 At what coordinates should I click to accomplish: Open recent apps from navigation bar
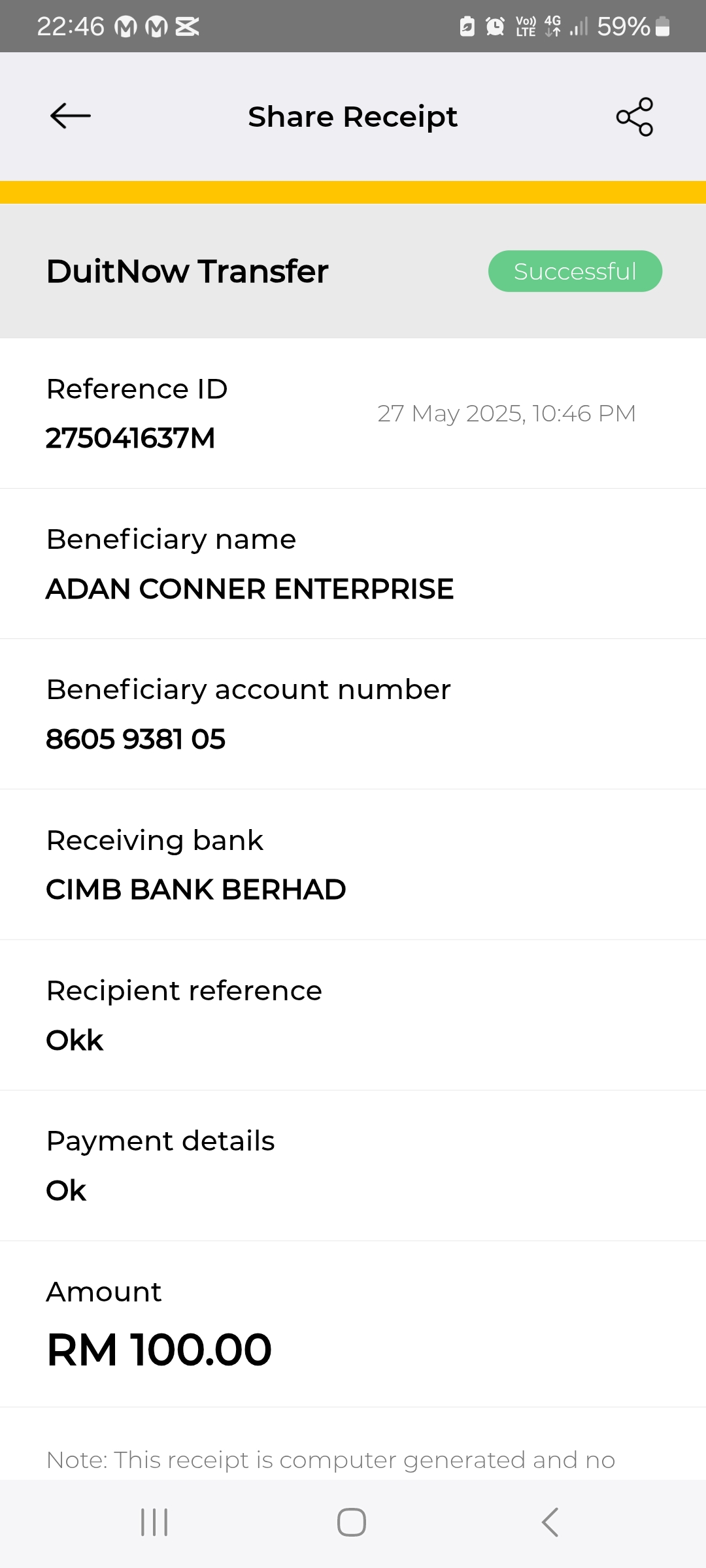155,1522
